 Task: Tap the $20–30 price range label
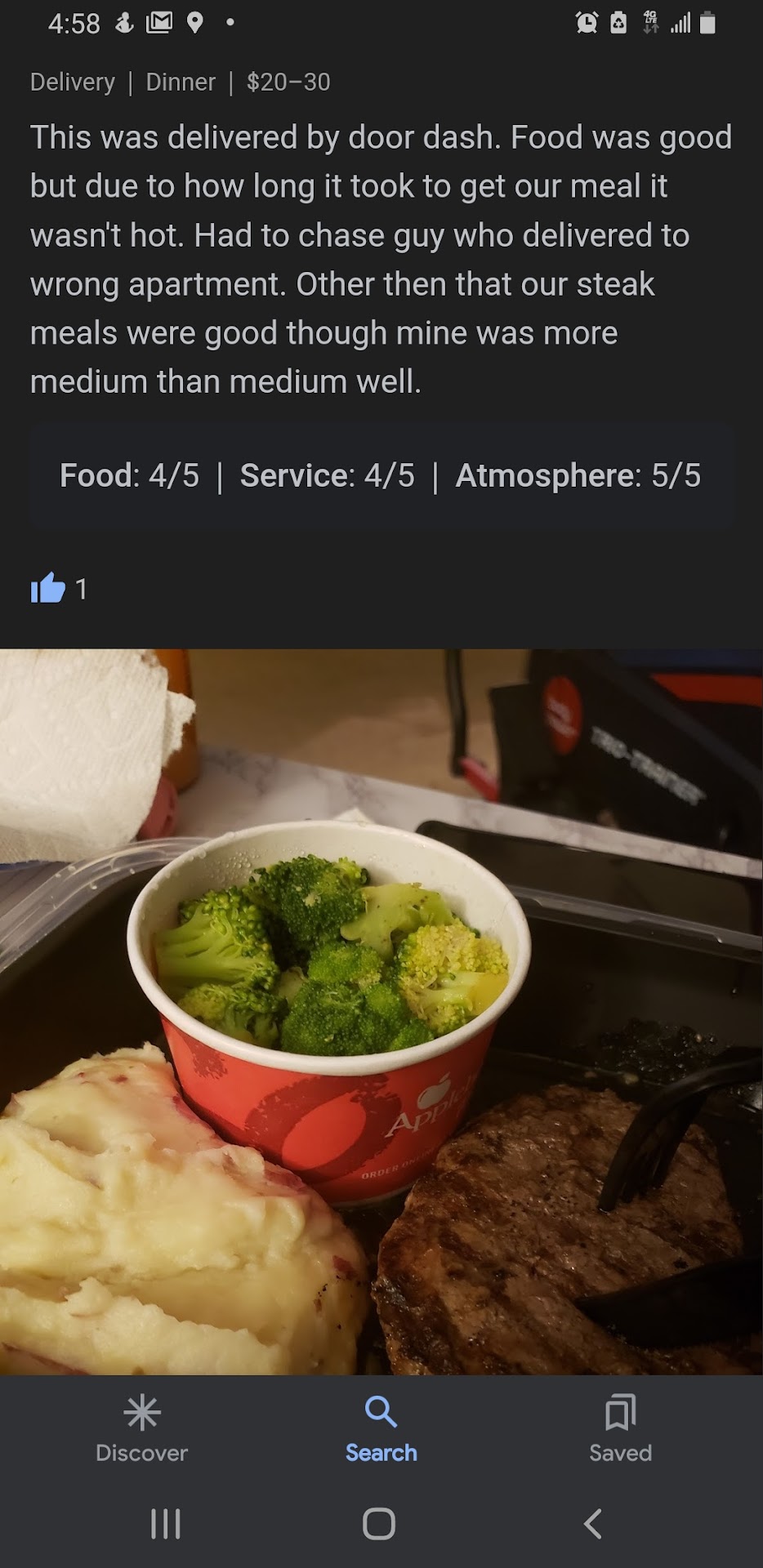(x=287, y=82)
